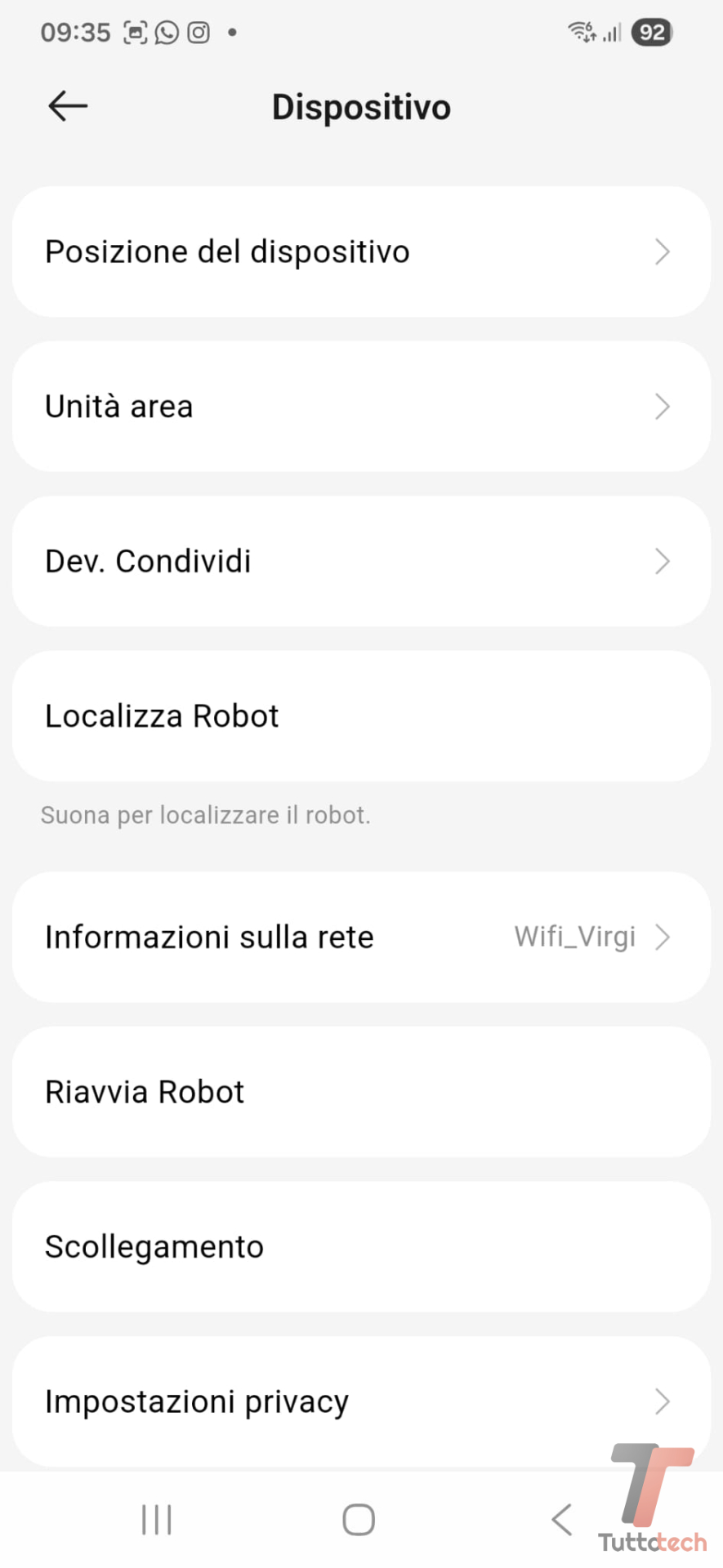Go back using the top arrow
Image resolution: width=723 pixels, height=1568 pixels.
tap(68, 106)
